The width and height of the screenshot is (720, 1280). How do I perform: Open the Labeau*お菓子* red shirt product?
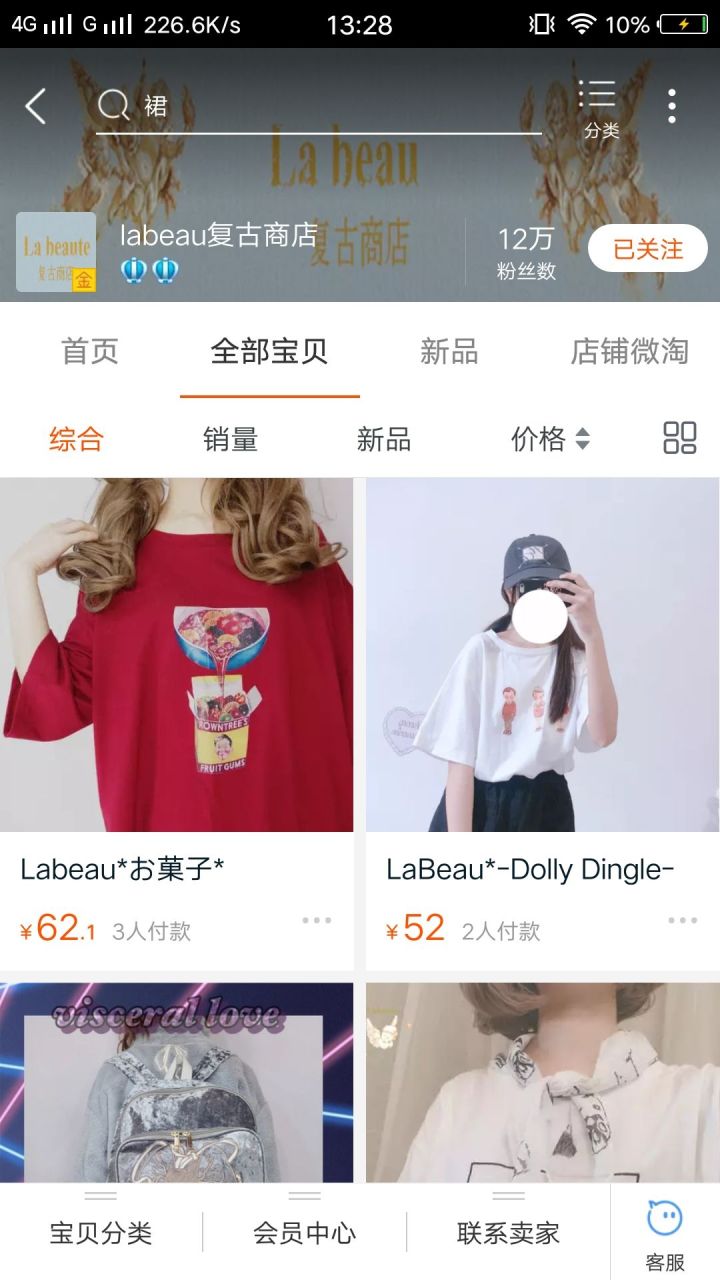[x=176, y=655]
